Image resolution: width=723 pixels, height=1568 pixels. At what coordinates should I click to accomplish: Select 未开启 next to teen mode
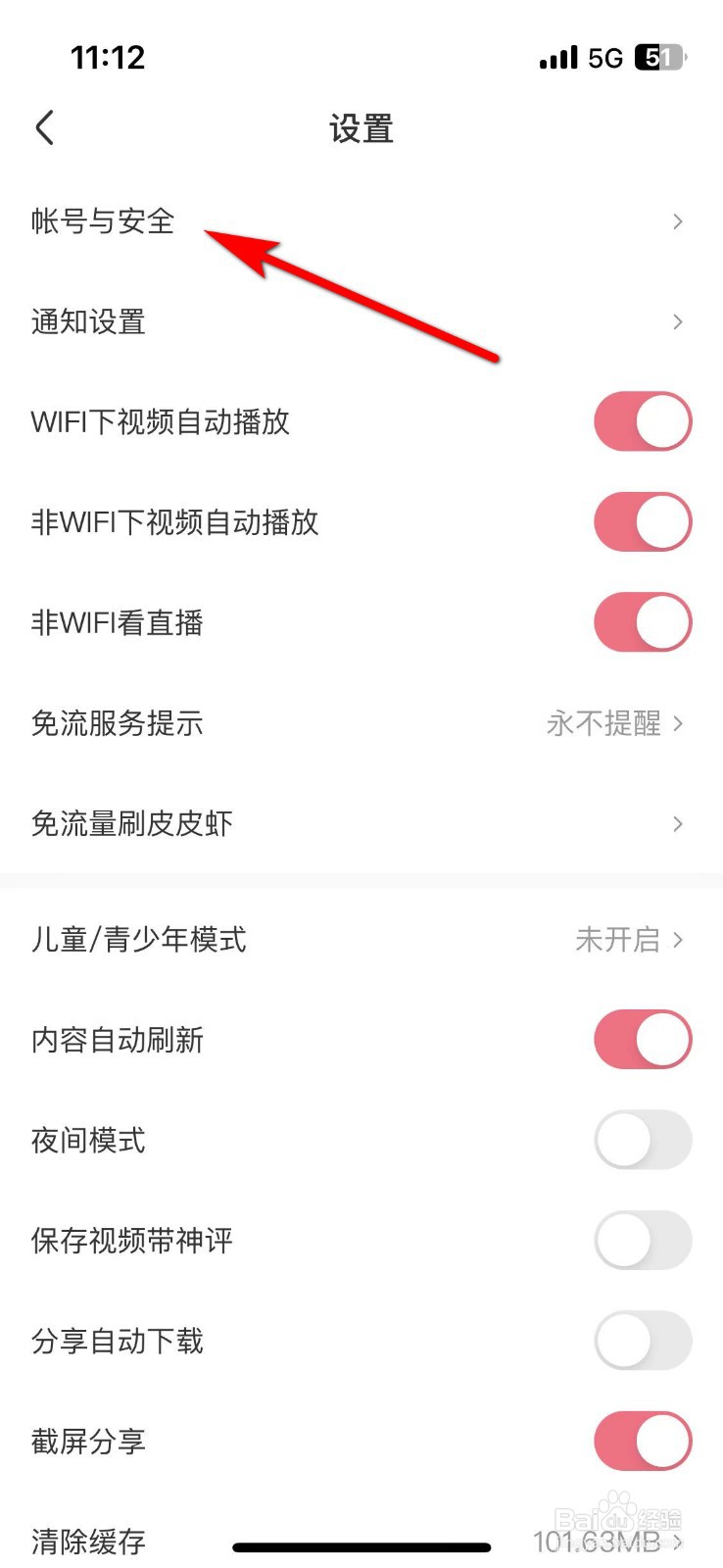point(619,940)
